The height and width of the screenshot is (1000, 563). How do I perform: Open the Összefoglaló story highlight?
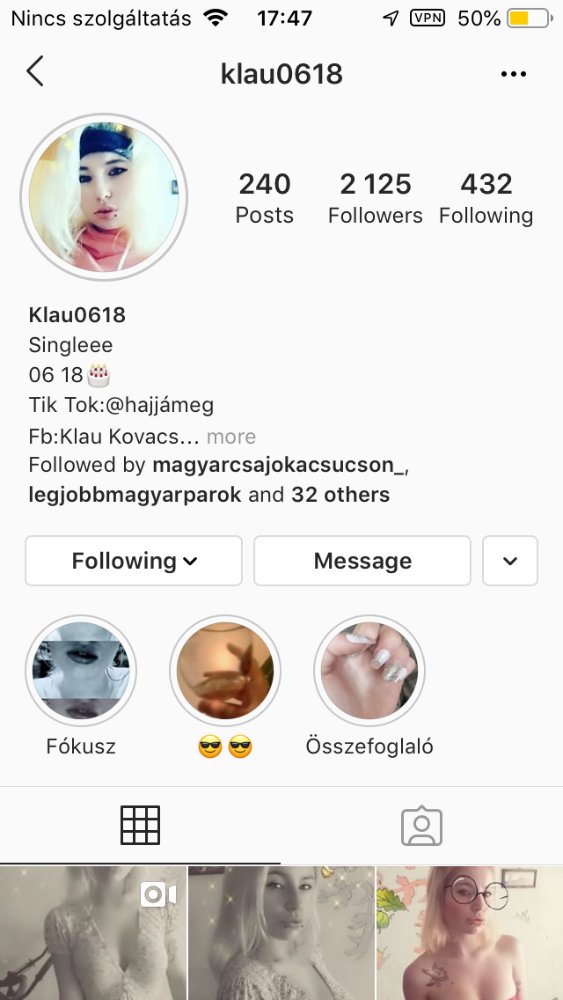click(369, 671)
